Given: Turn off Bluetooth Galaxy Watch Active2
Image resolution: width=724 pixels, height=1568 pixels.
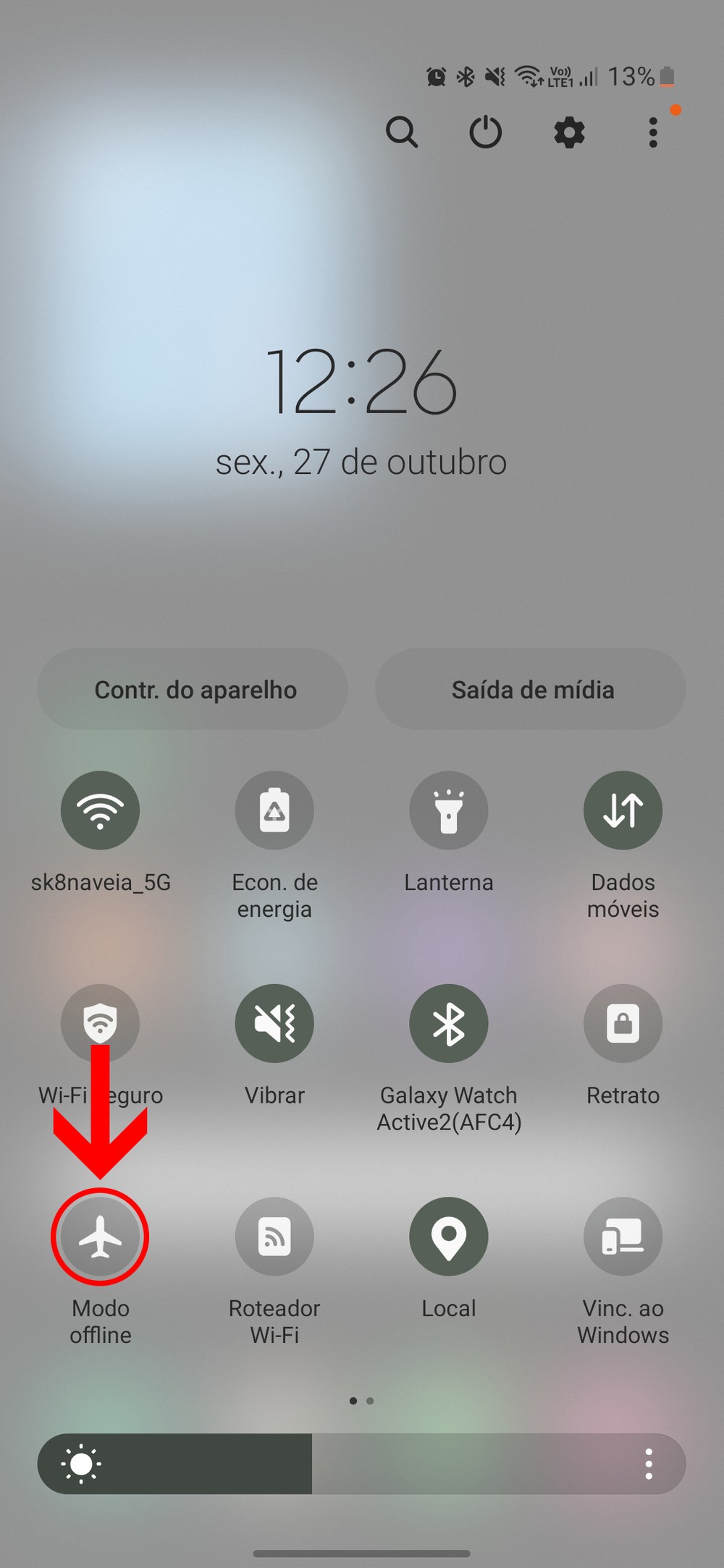Looking at the screenshot, I should click(449, 1022).
